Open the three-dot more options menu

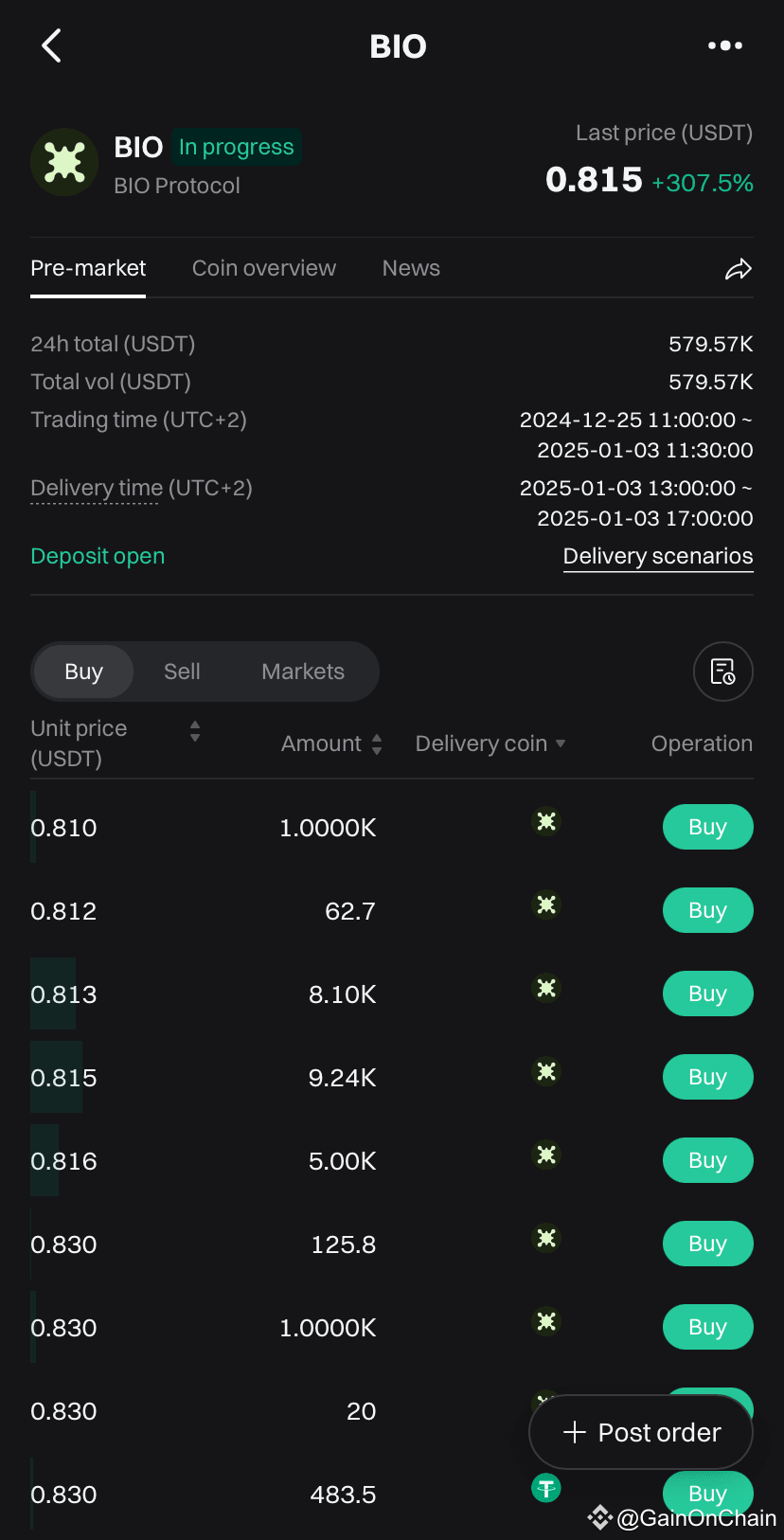tap(724, 45)
